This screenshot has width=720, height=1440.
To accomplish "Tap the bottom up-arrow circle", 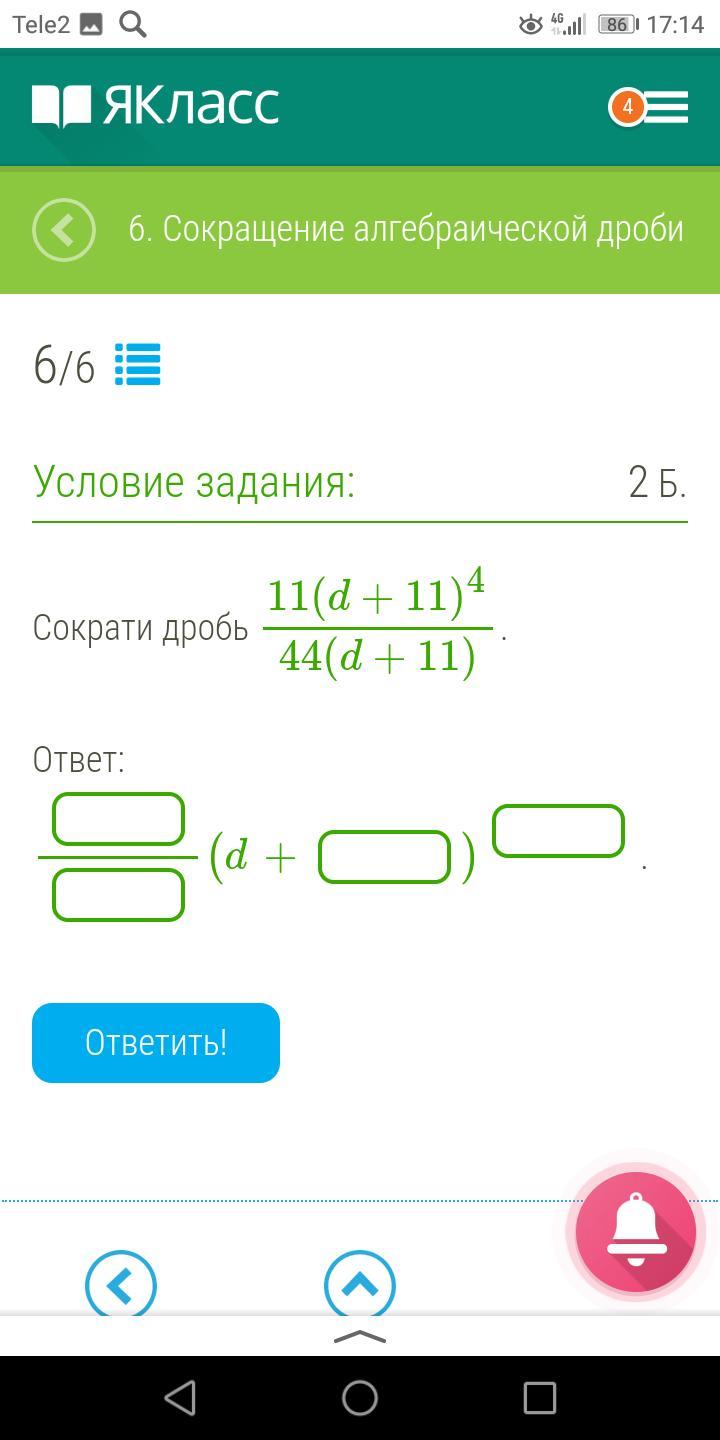I will point(360,1284).
